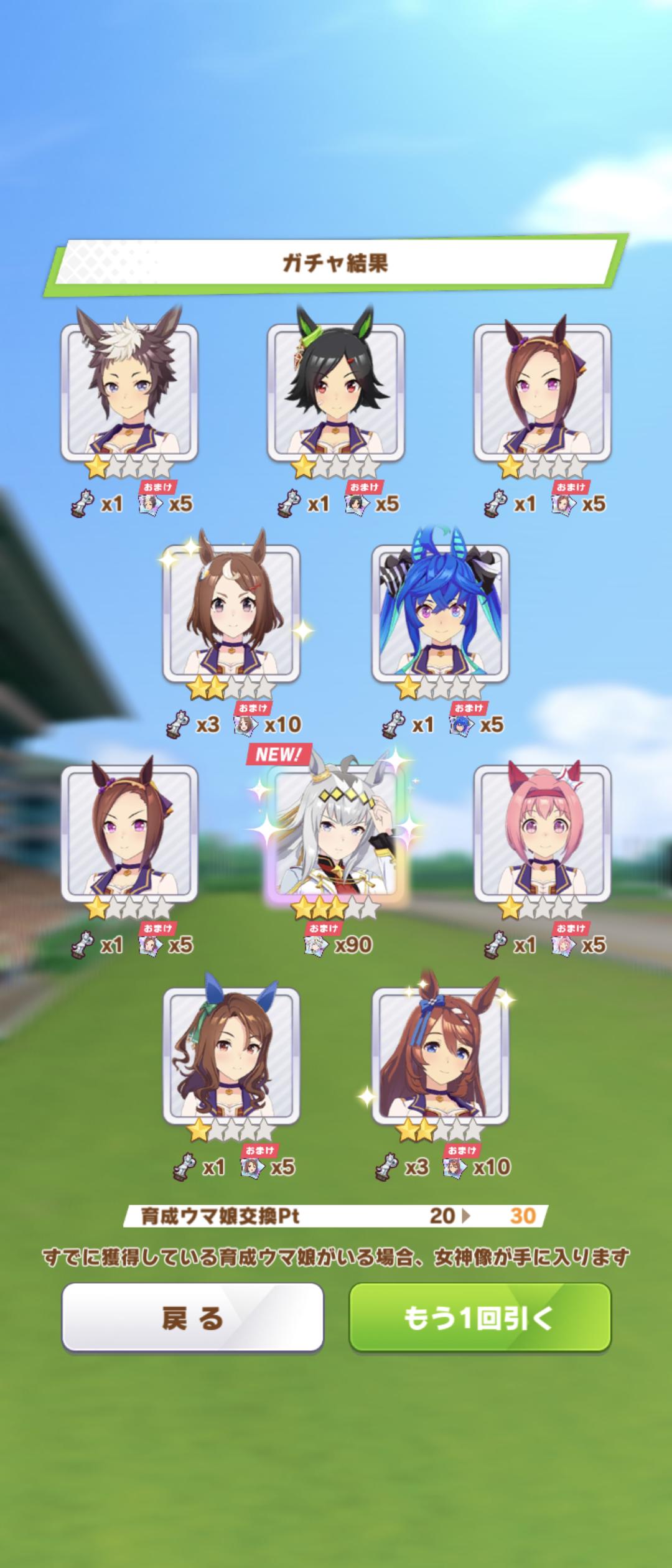Tap the 戻る button to go back
Image resolution: width=672 pixels, height=1568 pixels.
click(x=192, y=1317)
